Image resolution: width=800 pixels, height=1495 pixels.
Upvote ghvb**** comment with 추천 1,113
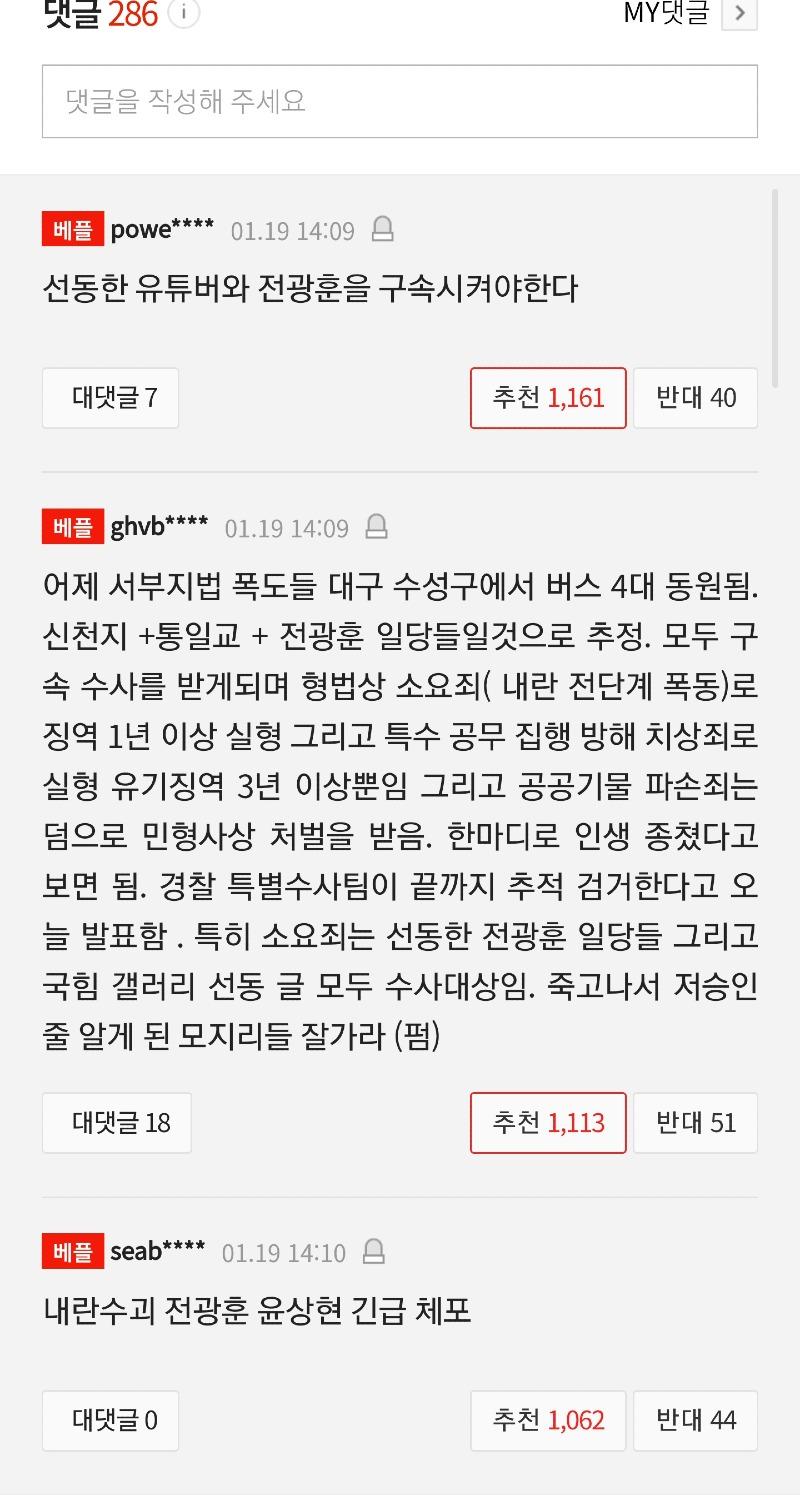(x=548, y=1122)
